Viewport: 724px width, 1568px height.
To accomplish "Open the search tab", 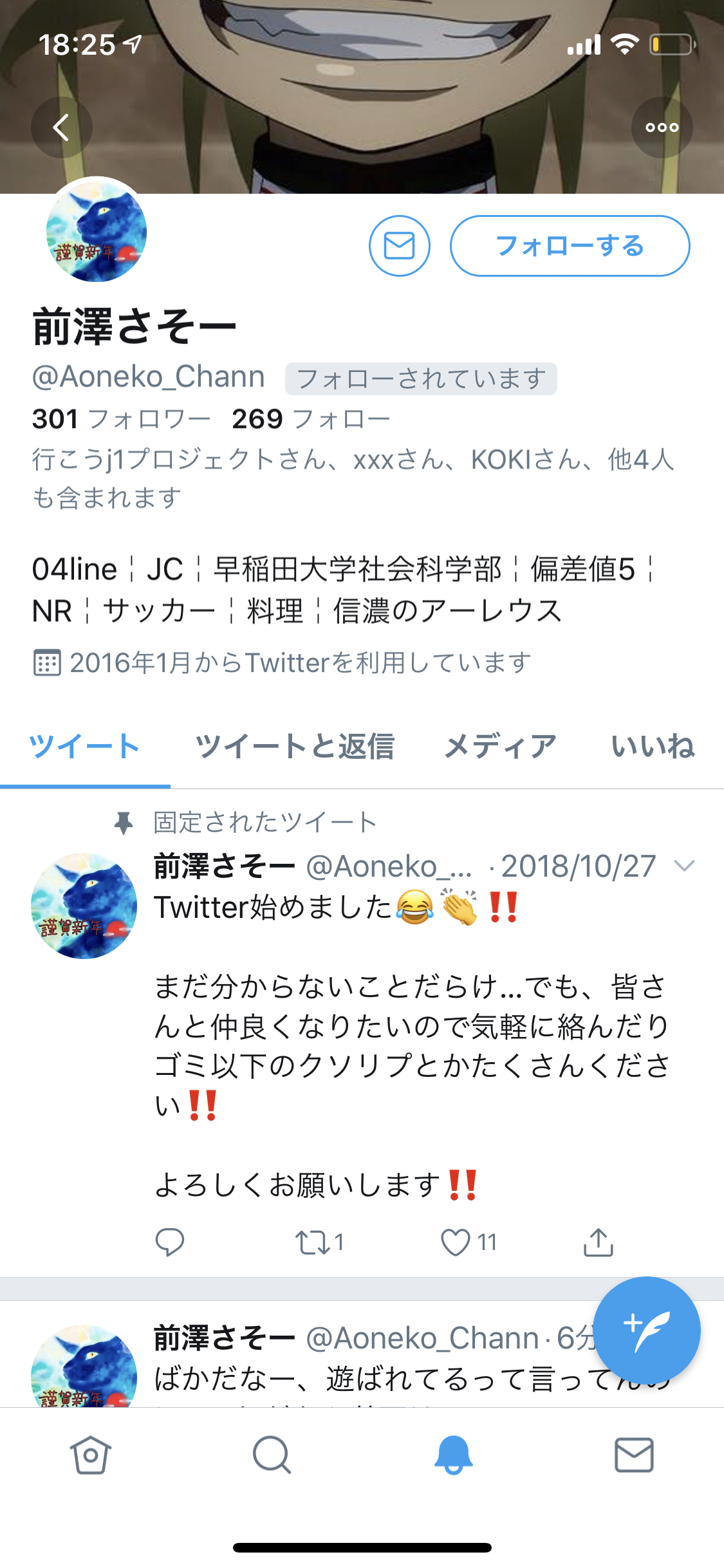I will 272,1455.
